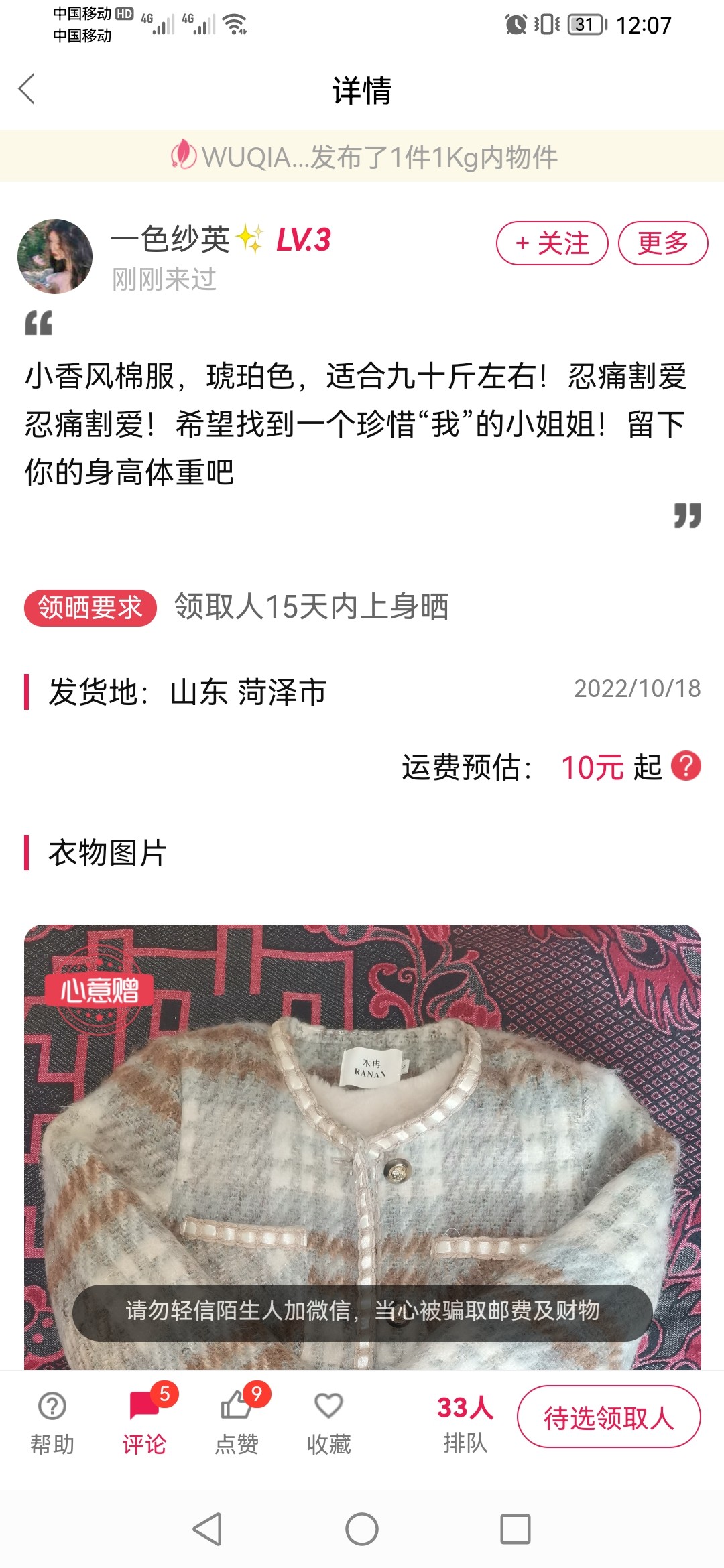This screenshot has height=1568, width=724.
Task: Open 一色纱英's profile avatar
Action: (55, 257)
